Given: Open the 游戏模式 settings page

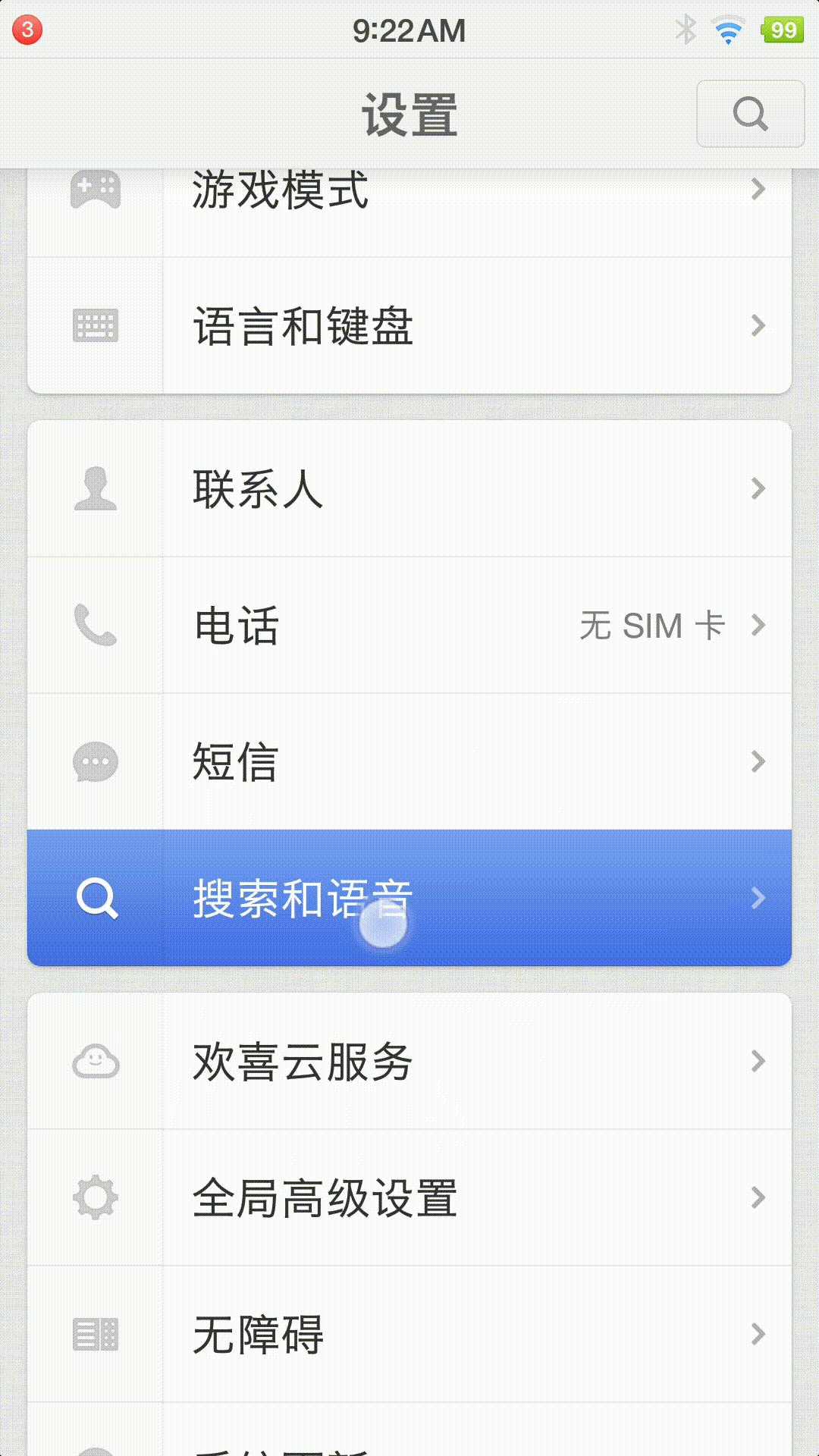Looking at the screenshot, I should pyautogui.click(x=409, y=190).
